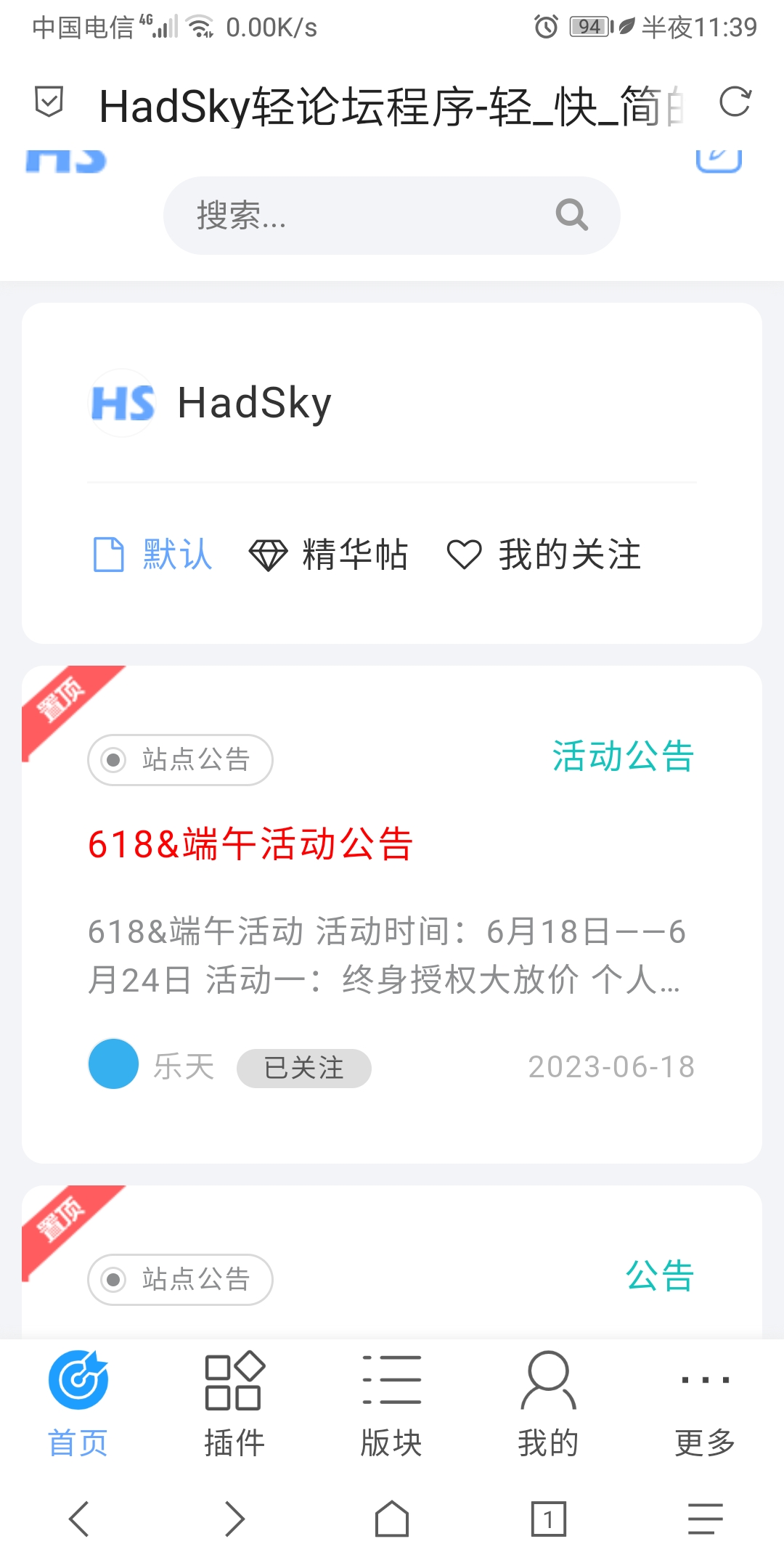Open the 更多 menu
Image resolution: width=784 pixels, height=1568 pixels.
click(705, 1406)
